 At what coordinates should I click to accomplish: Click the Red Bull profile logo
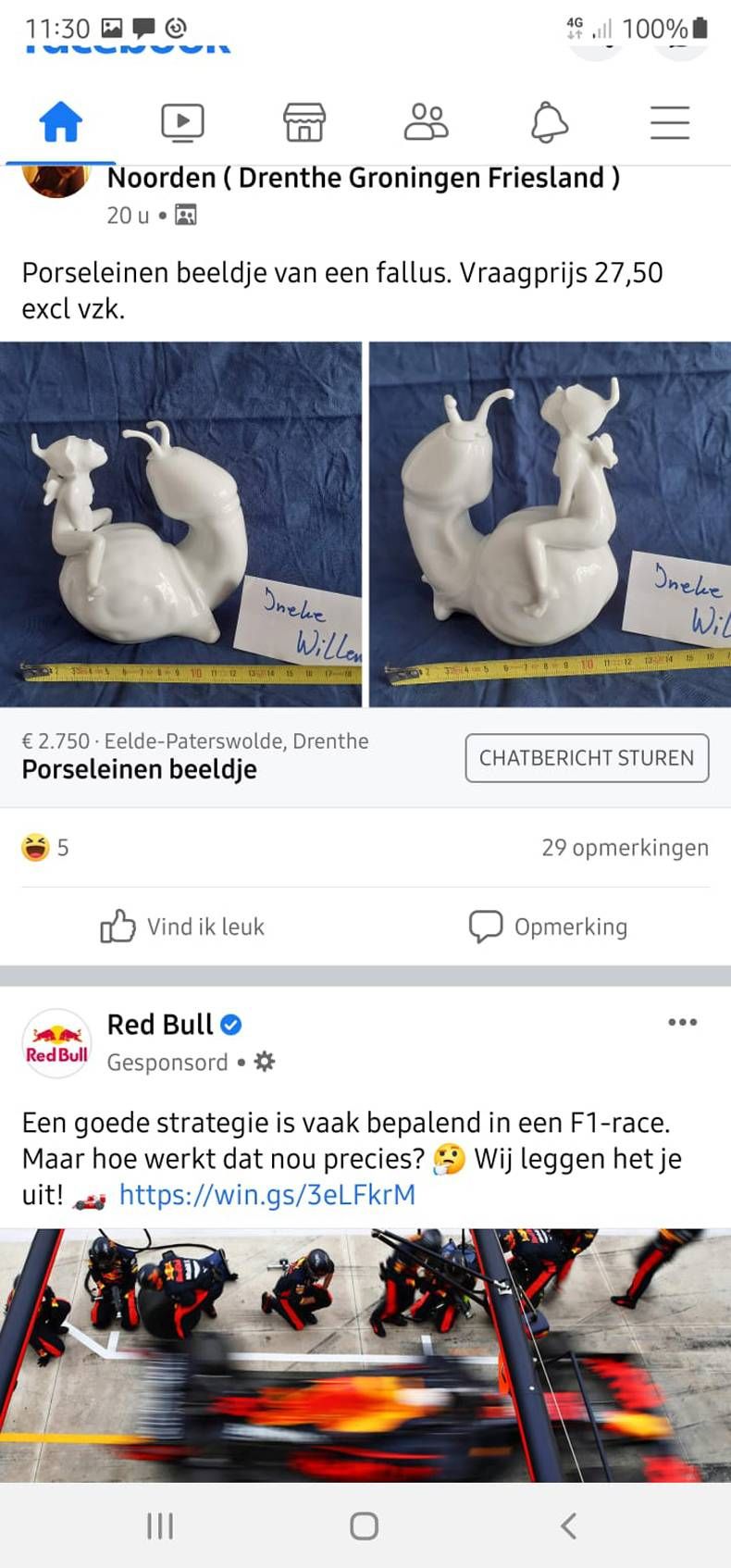56,1043
